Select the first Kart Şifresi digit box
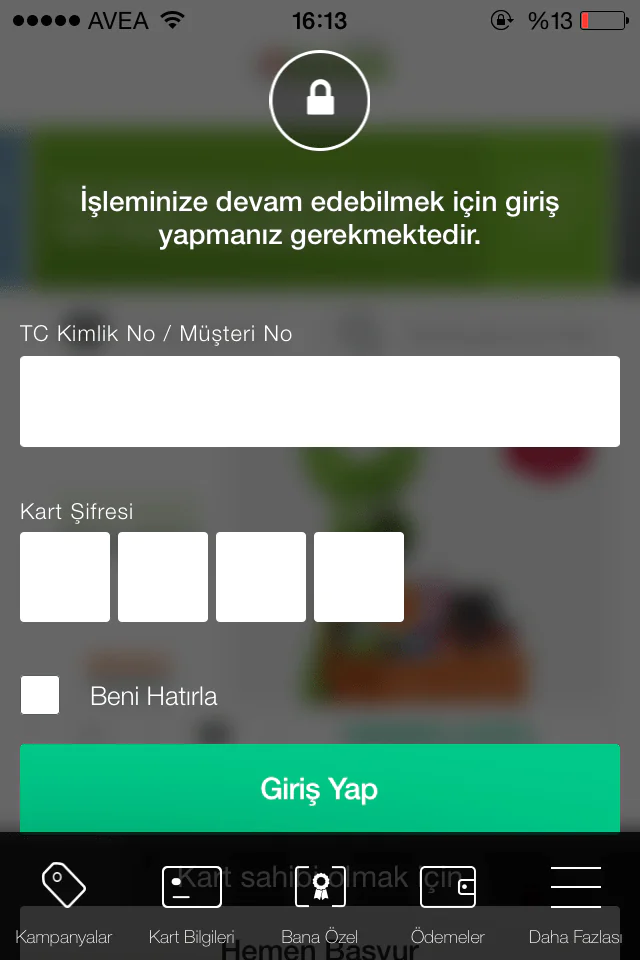Screen dimensions: 640x960 (65, 577)
